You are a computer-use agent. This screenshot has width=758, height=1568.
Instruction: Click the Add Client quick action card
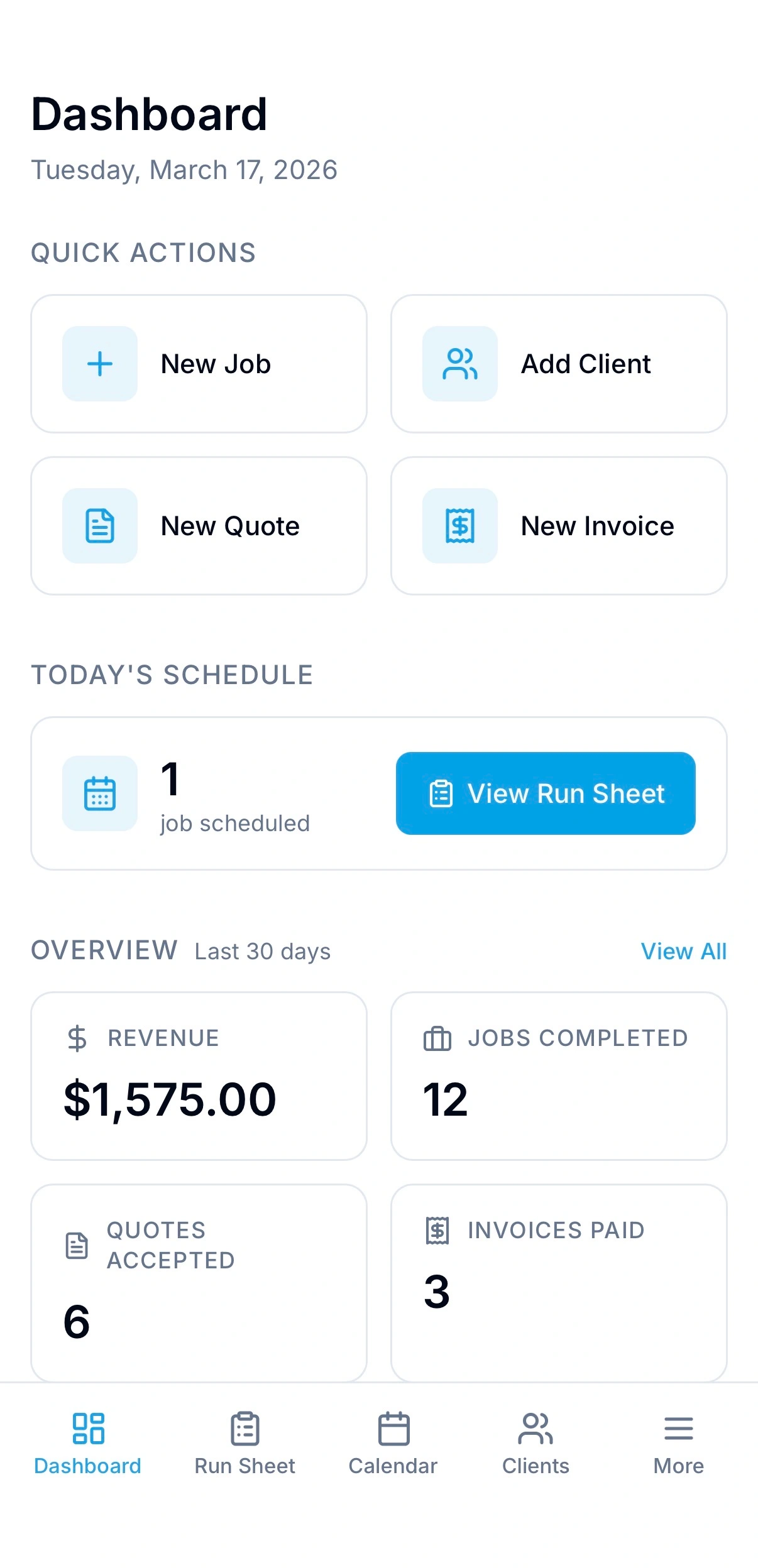click(x=559, y=363)
